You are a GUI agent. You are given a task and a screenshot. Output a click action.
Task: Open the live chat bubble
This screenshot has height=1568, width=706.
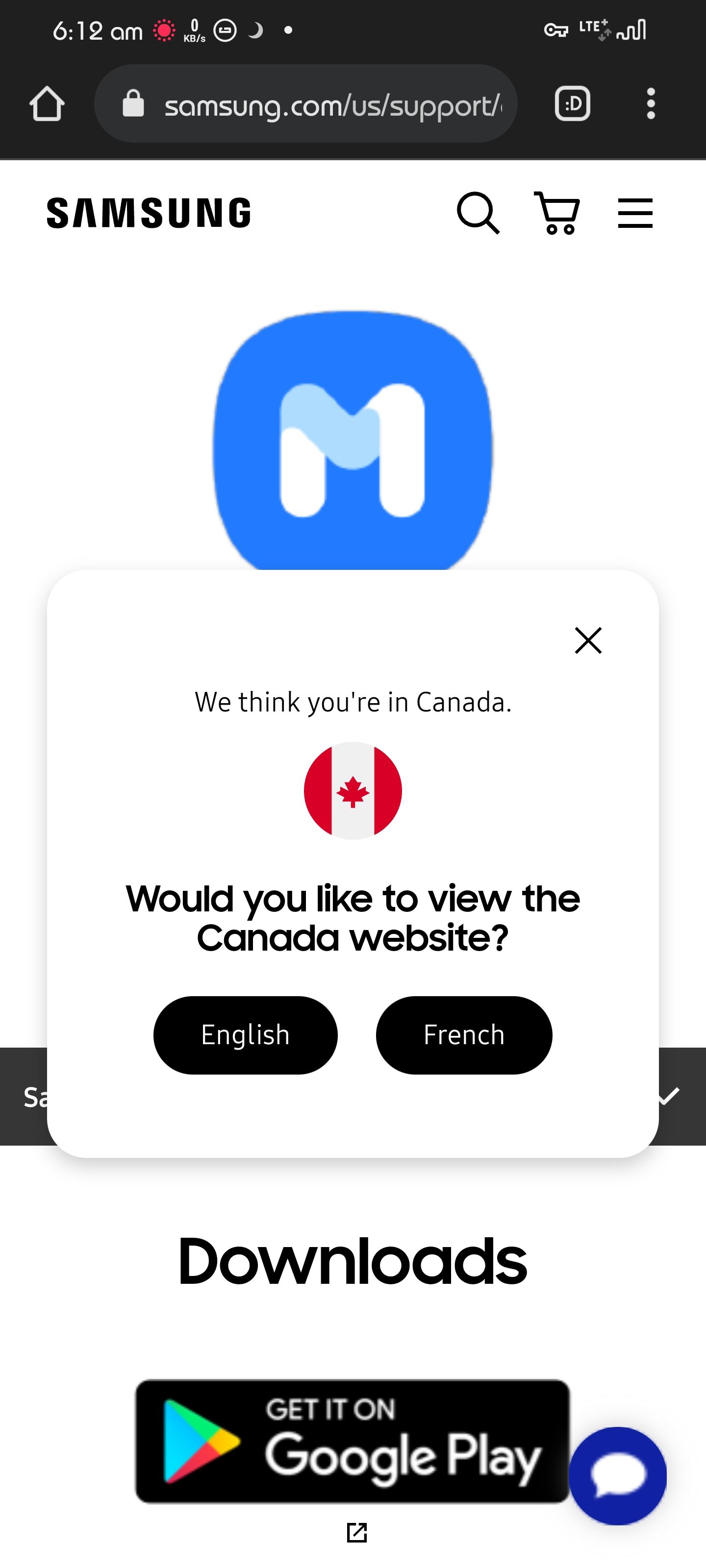coord(617,1475)
